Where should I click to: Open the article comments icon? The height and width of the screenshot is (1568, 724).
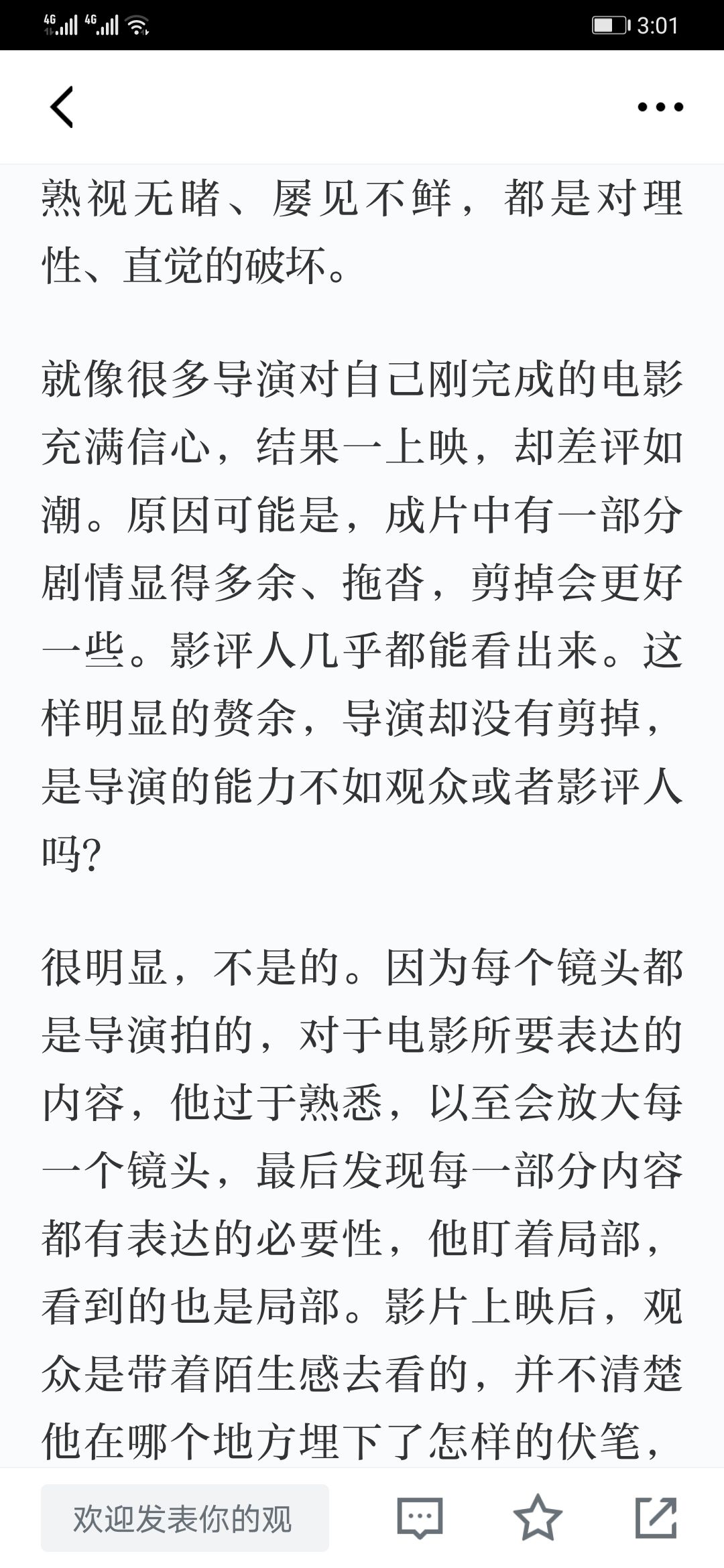coord(420,1518)
